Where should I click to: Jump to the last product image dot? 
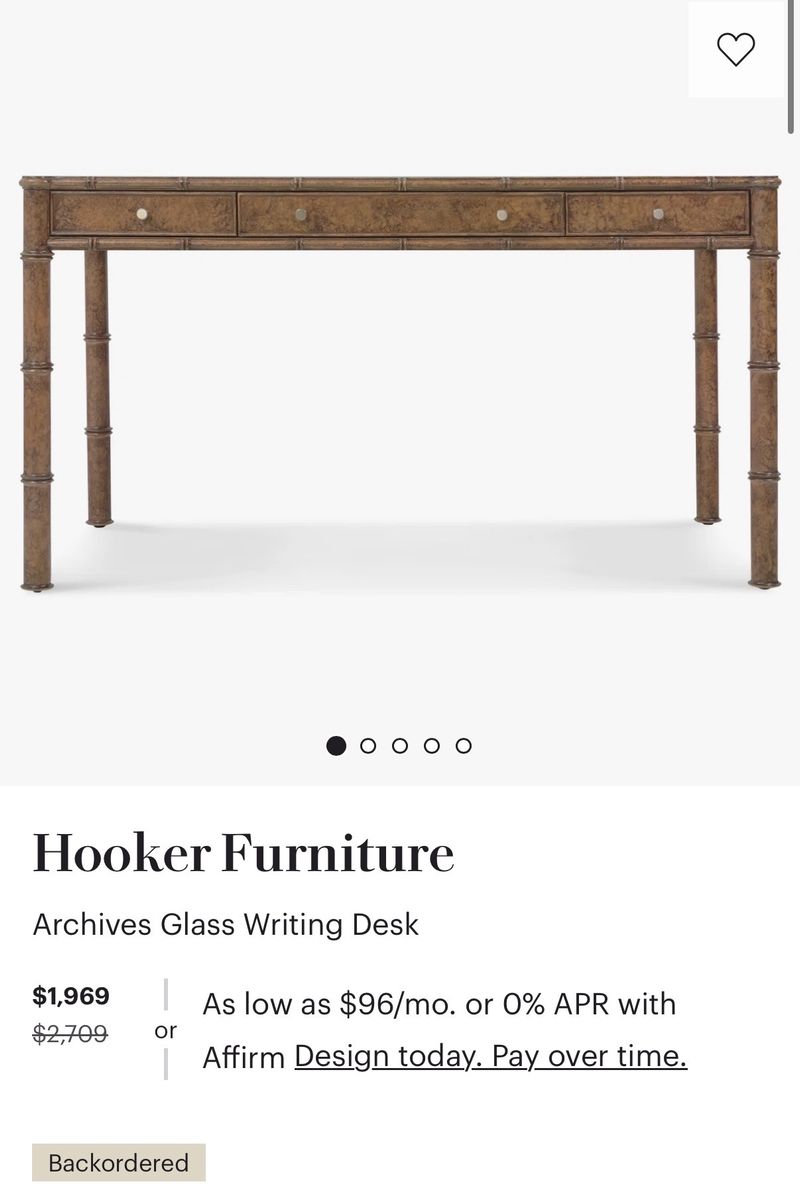click(463, 745)
